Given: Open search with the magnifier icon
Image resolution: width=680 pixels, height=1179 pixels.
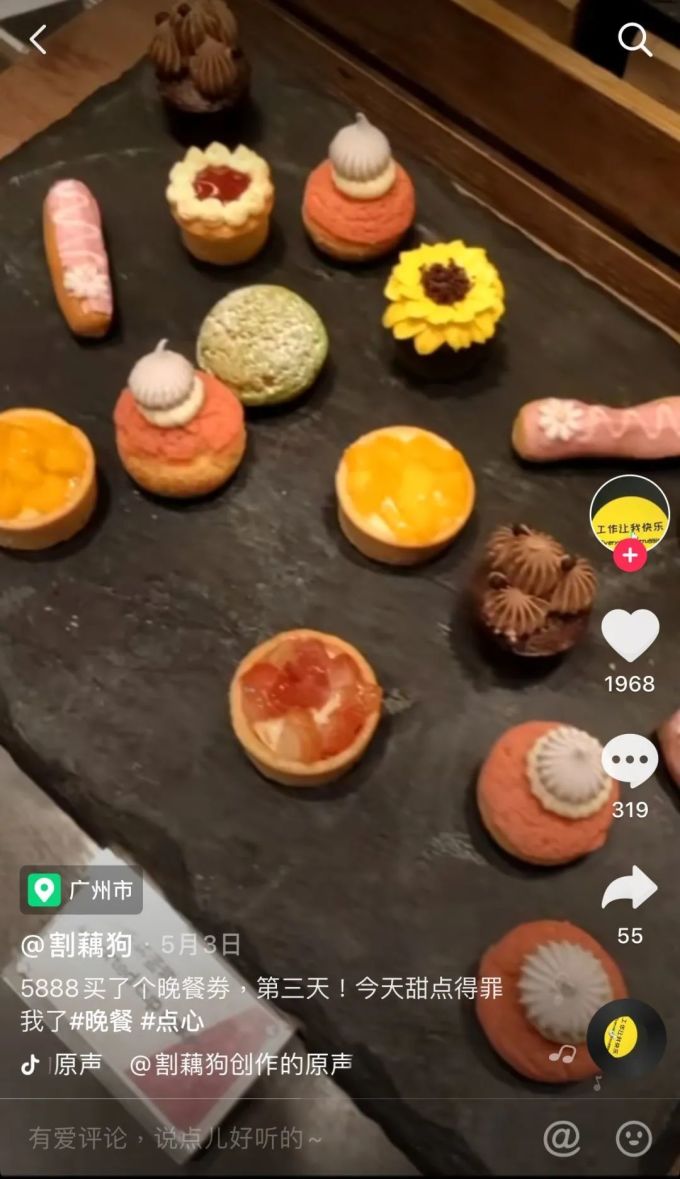Looking at the screenshot, I should [635, 40].
